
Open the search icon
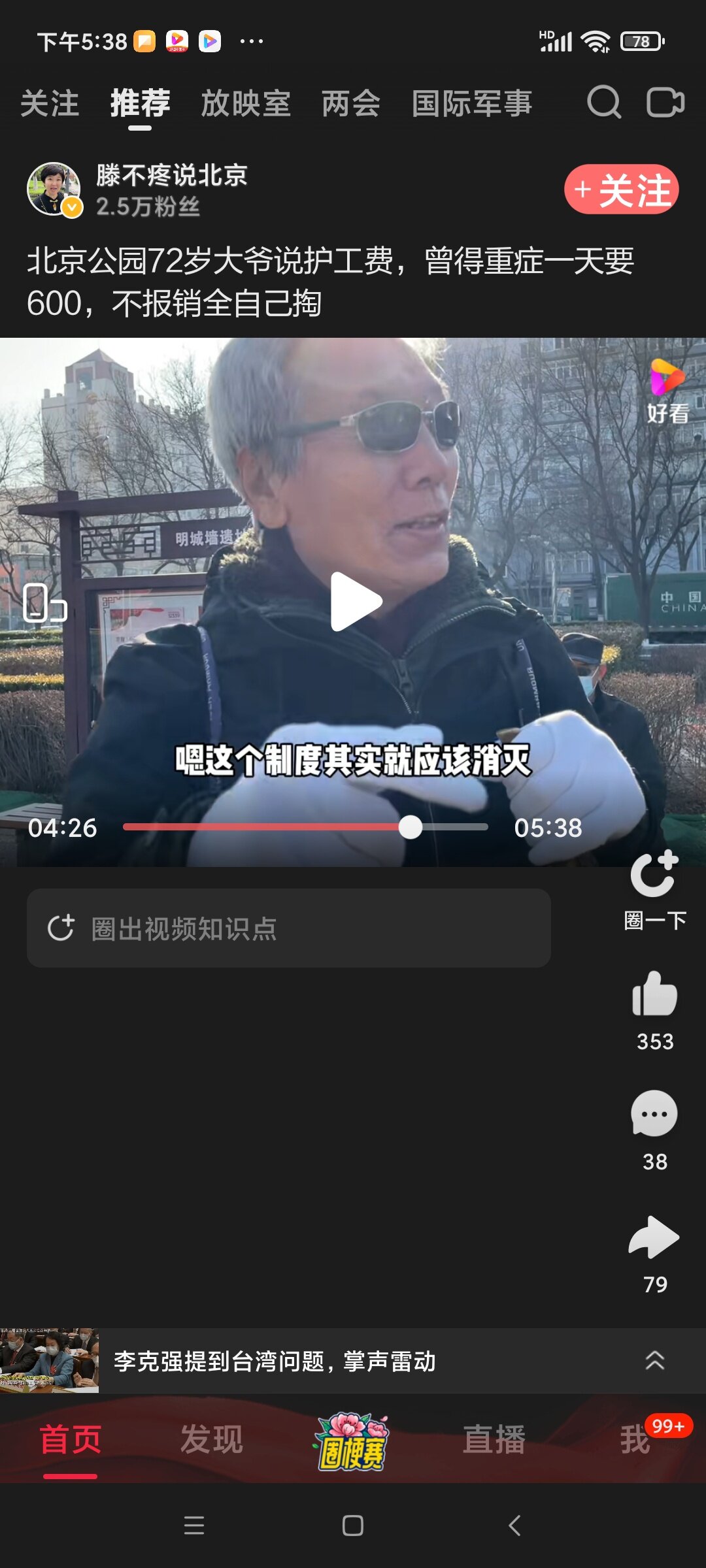tap(603, 103)
